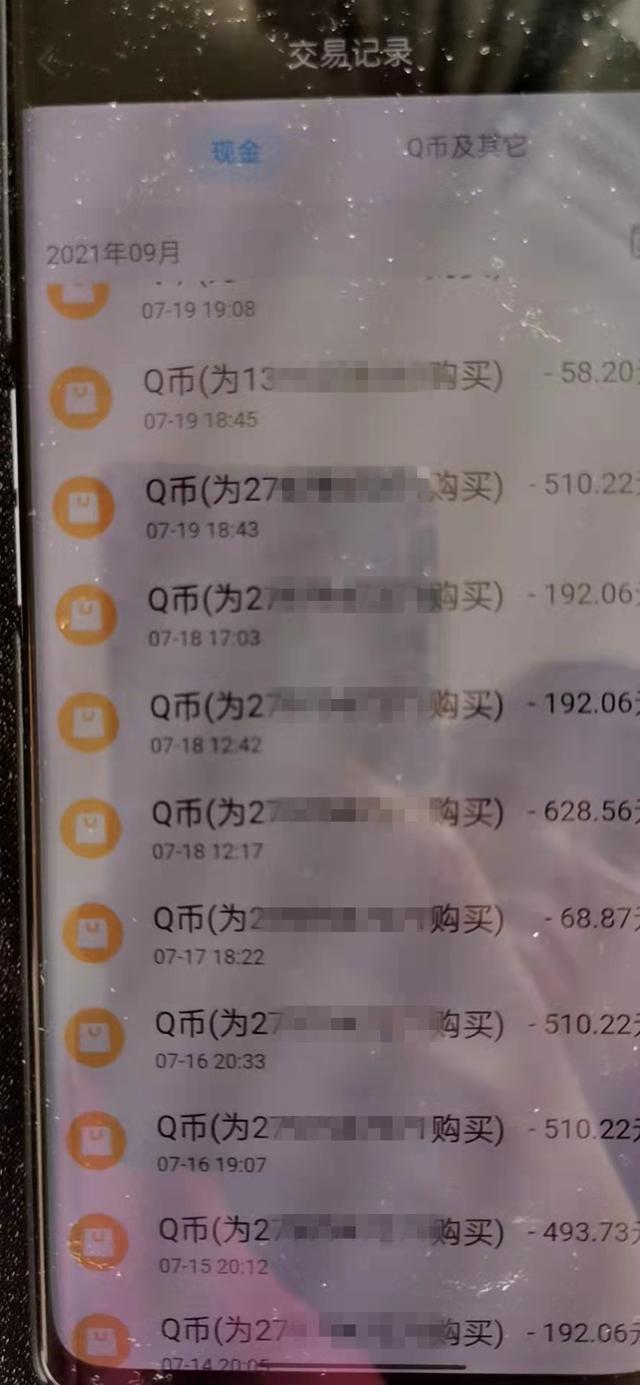Open the 07-18 17:03 Q币 purchase record
The height and width of the screenshot is (1385, 640).
click(x=341, y=607)
